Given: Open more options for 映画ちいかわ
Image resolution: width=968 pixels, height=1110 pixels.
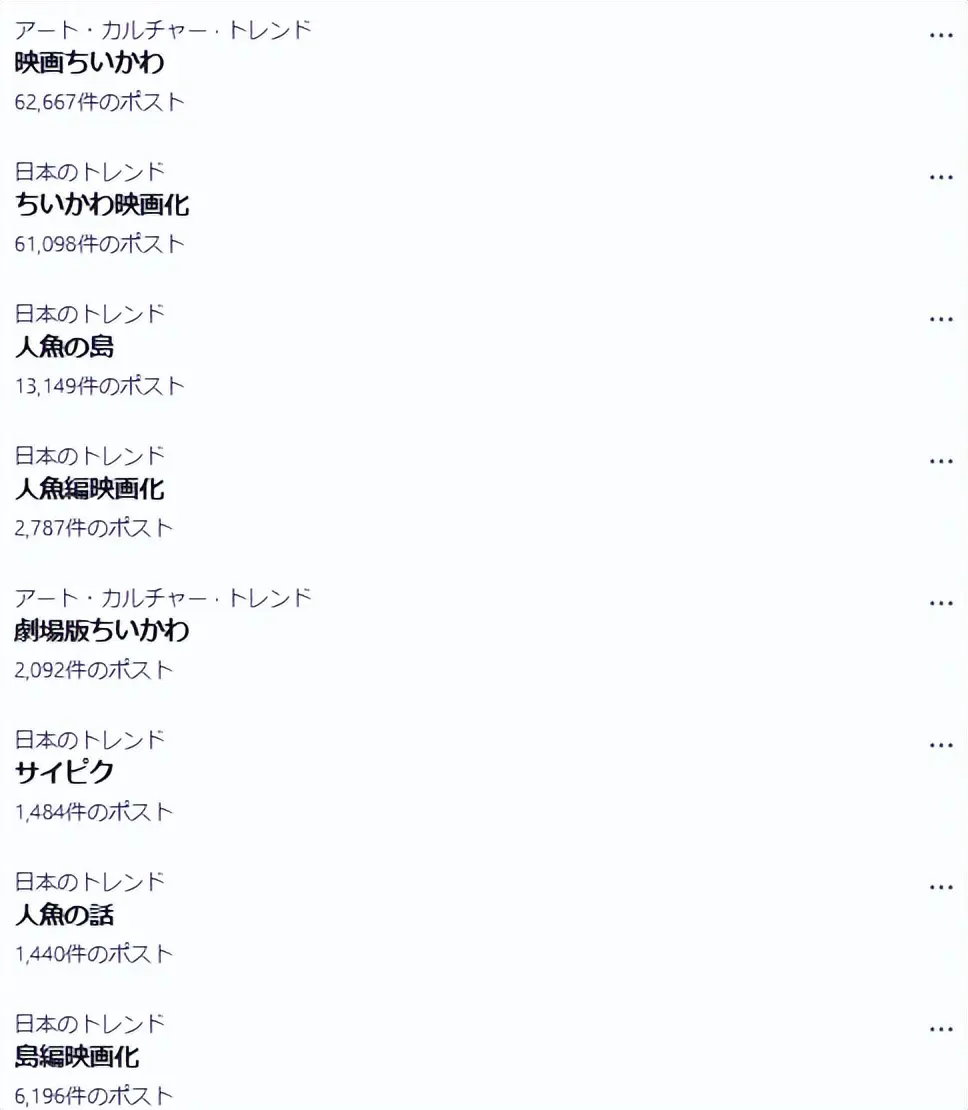Looking at the screenshot, I should pyautogui.click(x=940, y=35).
